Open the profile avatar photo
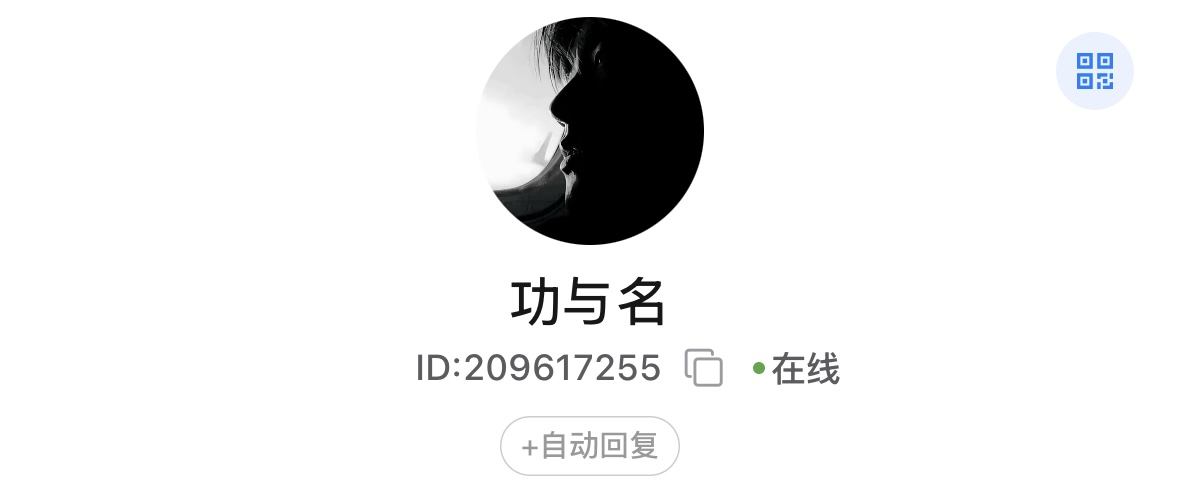The image size is (1179, 494). [590, 131]
